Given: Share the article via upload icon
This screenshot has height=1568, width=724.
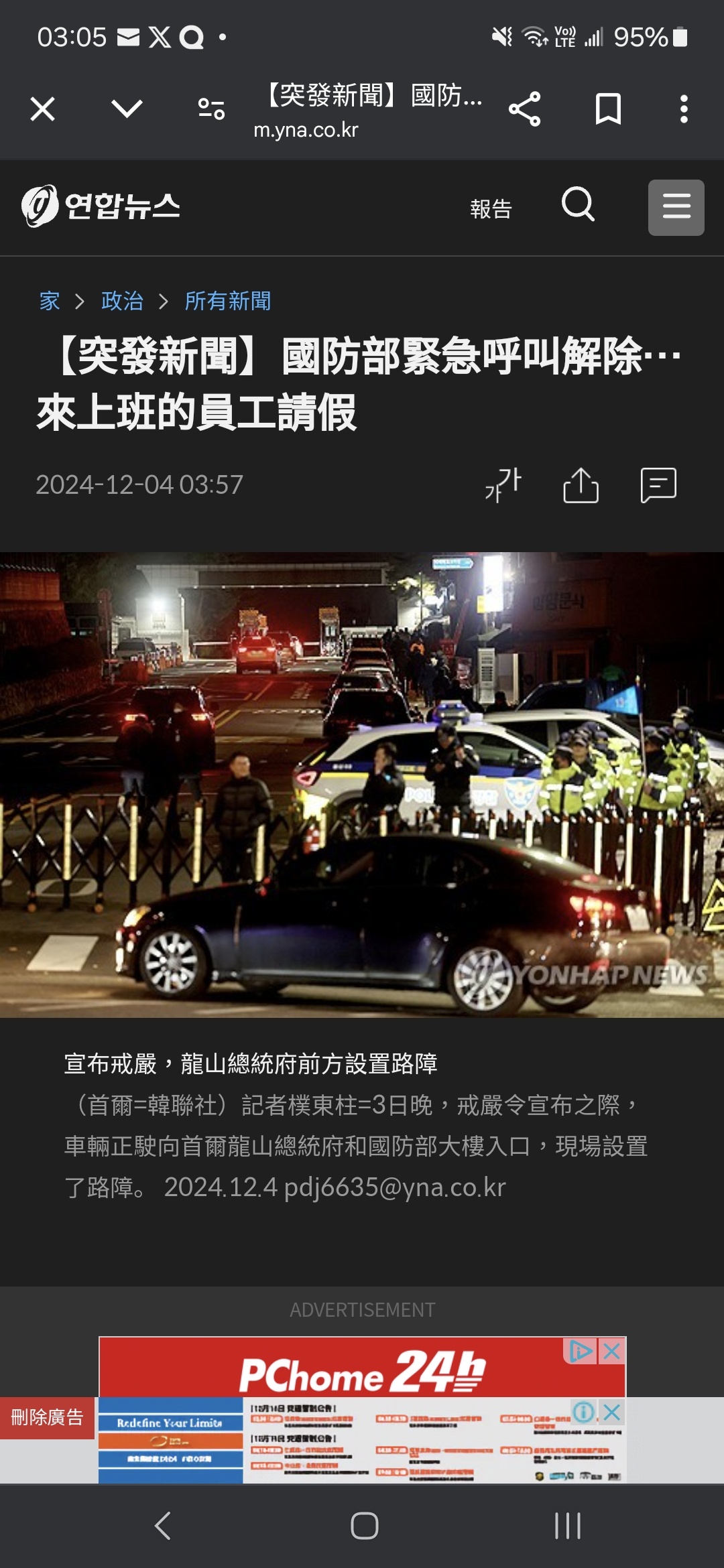Looking at the screenshot, I should [x=581, y=485].
